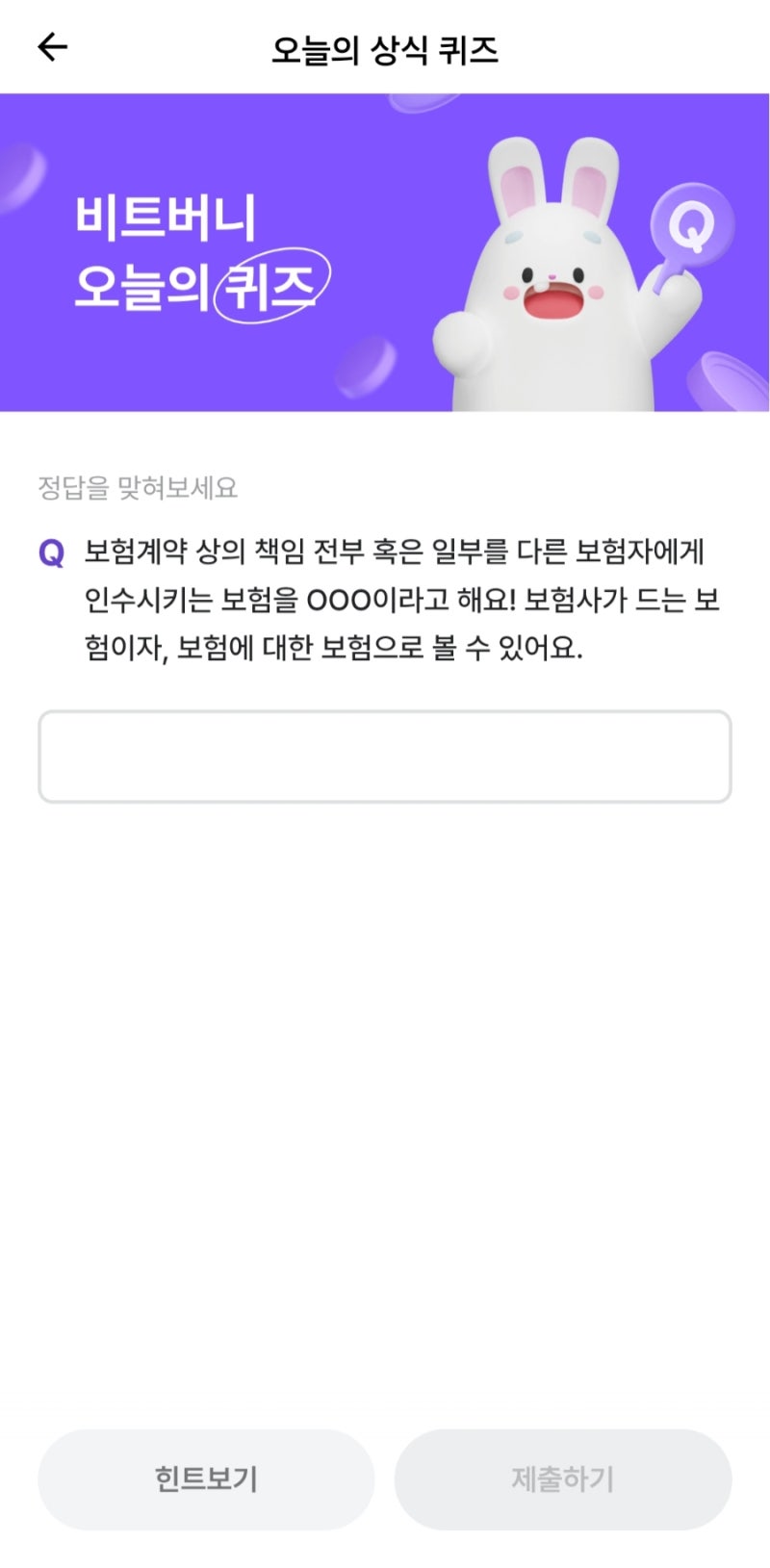This screenshot has height=1568, width=770.
Task: Select the answer input field
Action: tap(385, 756)
